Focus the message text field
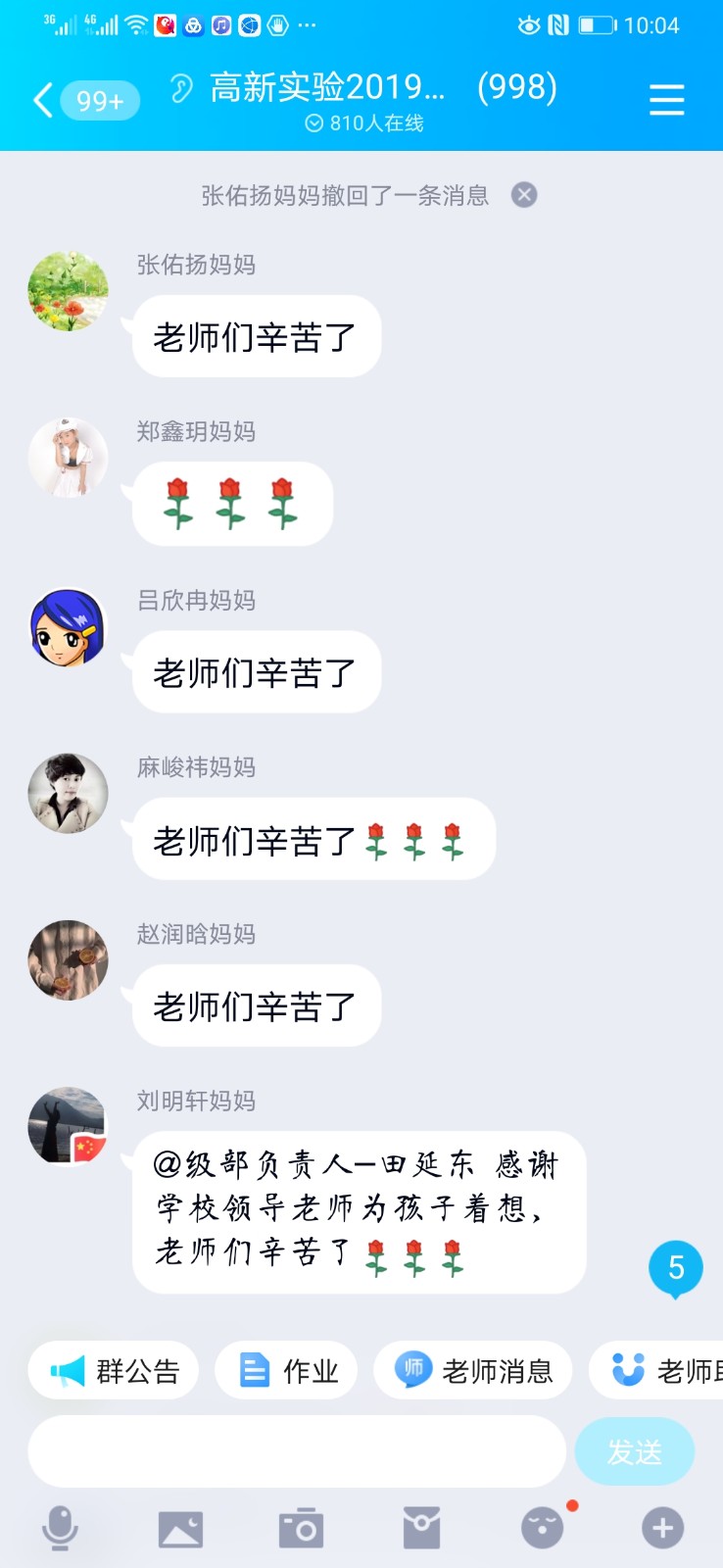Viewport: 723px width, 1568px height. pyautogui.click(x=297, y=1451)
